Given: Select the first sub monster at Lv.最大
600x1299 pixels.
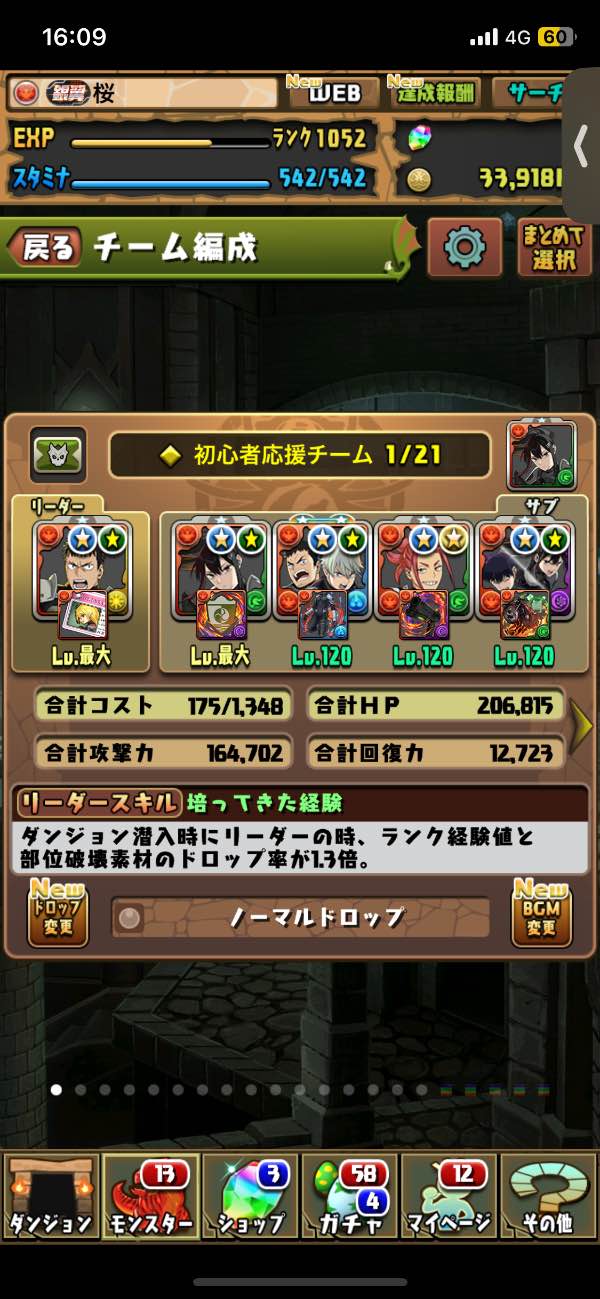Looking at the screenshot, I should tap(218, 585).
